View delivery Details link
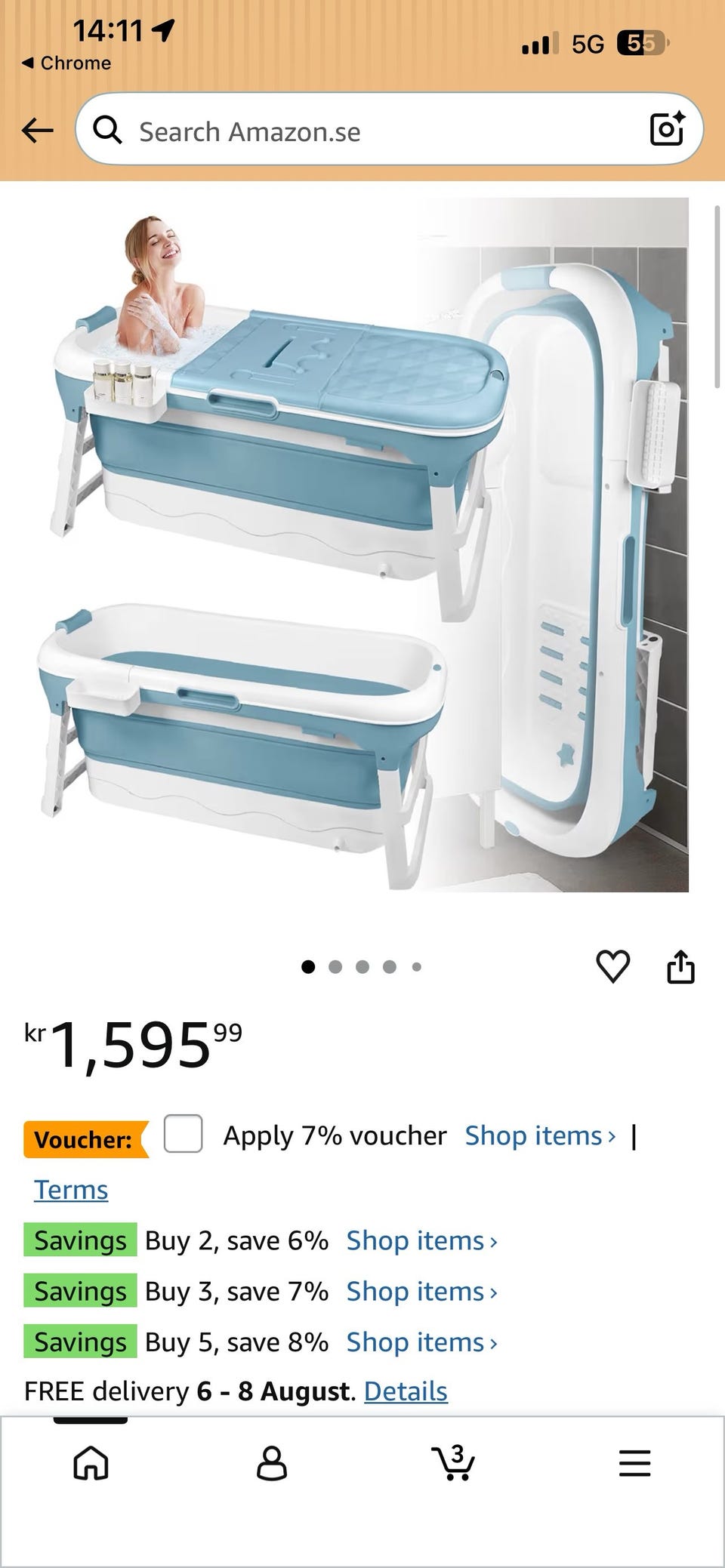725x1568 pixels. [406, 1391]
